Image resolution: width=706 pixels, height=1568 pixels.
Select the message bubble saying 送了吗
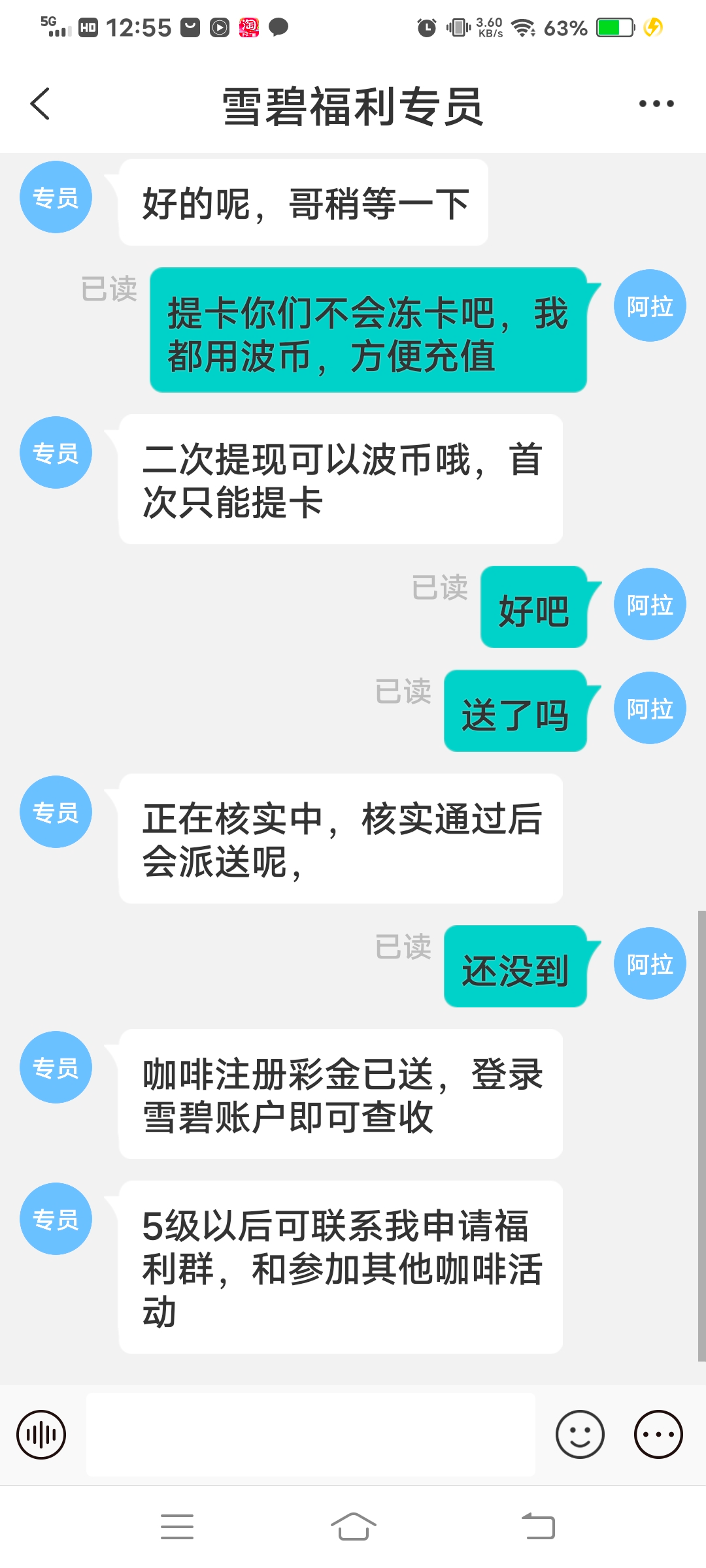pyautogui.click(x=516, y=712)
